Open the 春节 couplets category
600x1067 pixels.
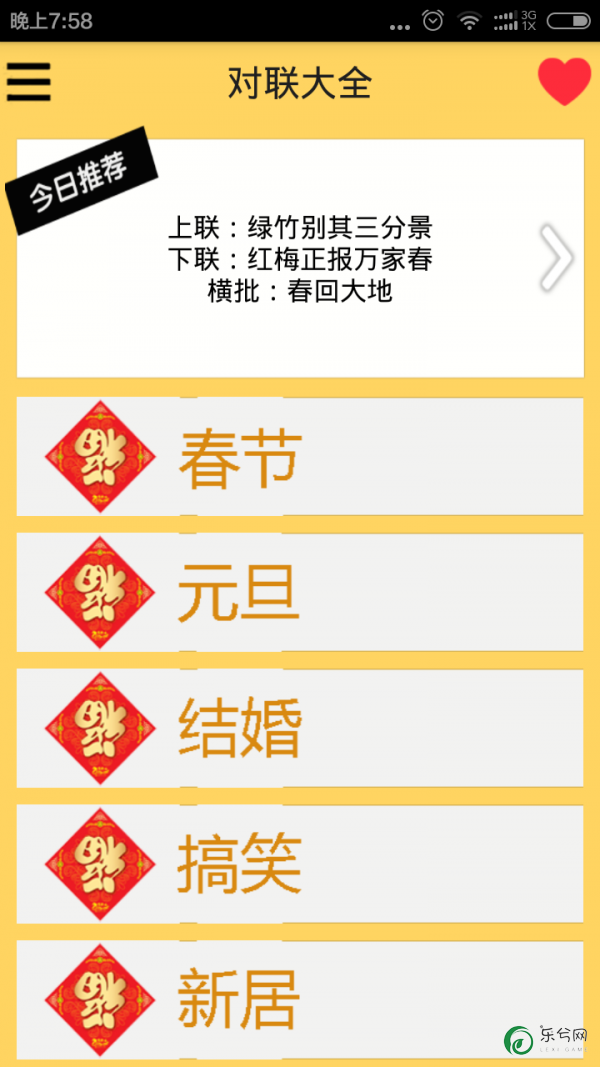coord(300,458)
